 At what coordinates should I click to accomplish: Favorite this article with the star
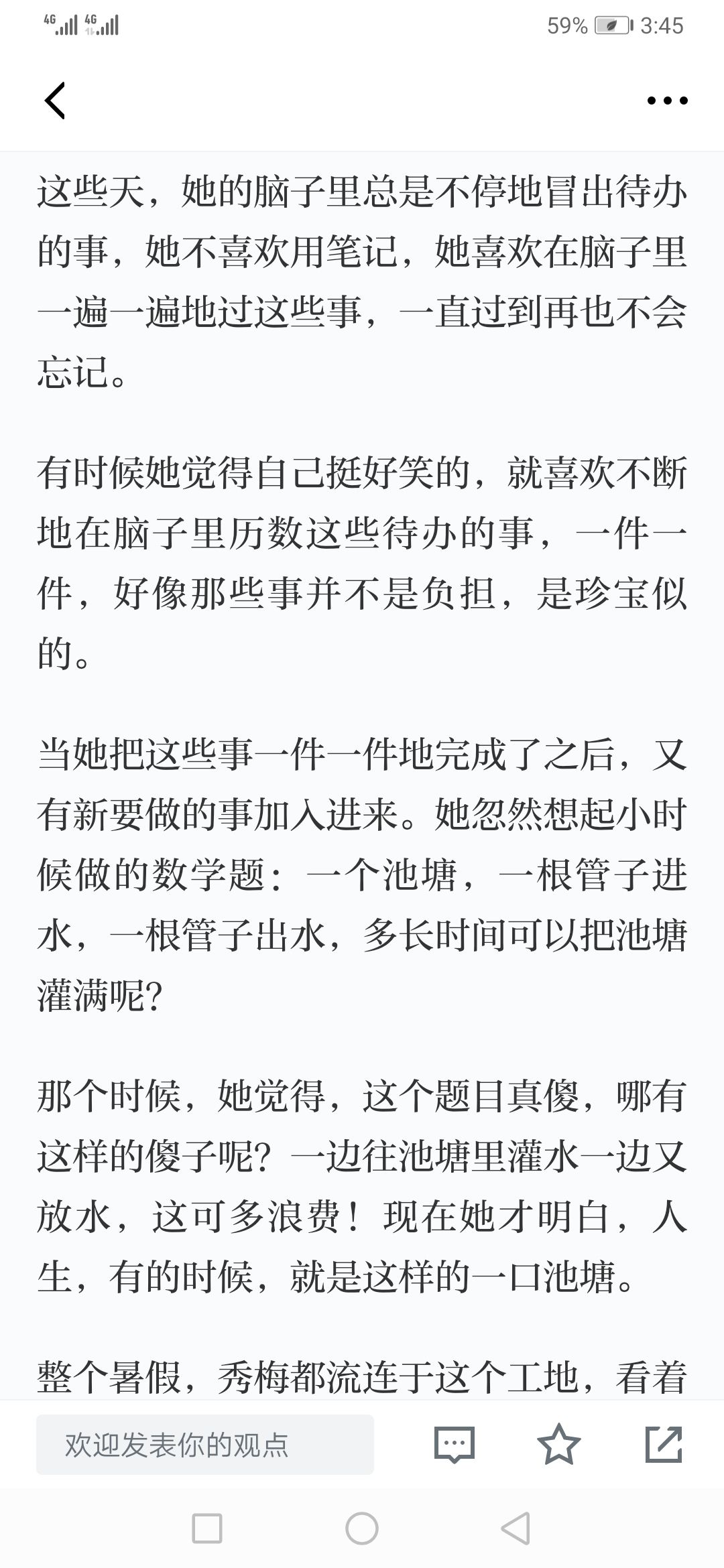coord(558,1445)
